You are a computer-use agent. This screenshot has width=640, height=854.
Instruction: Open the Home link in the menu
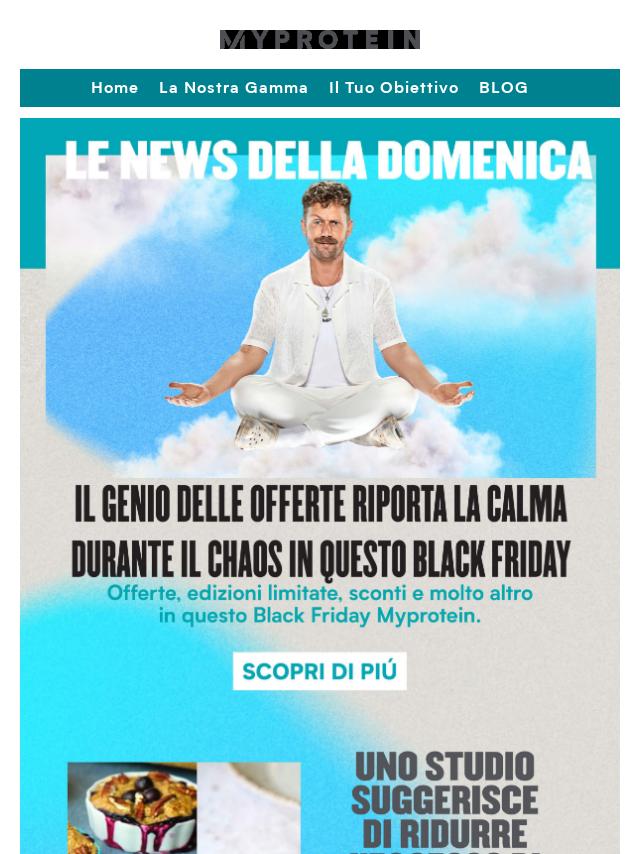[x=114, y=88]
